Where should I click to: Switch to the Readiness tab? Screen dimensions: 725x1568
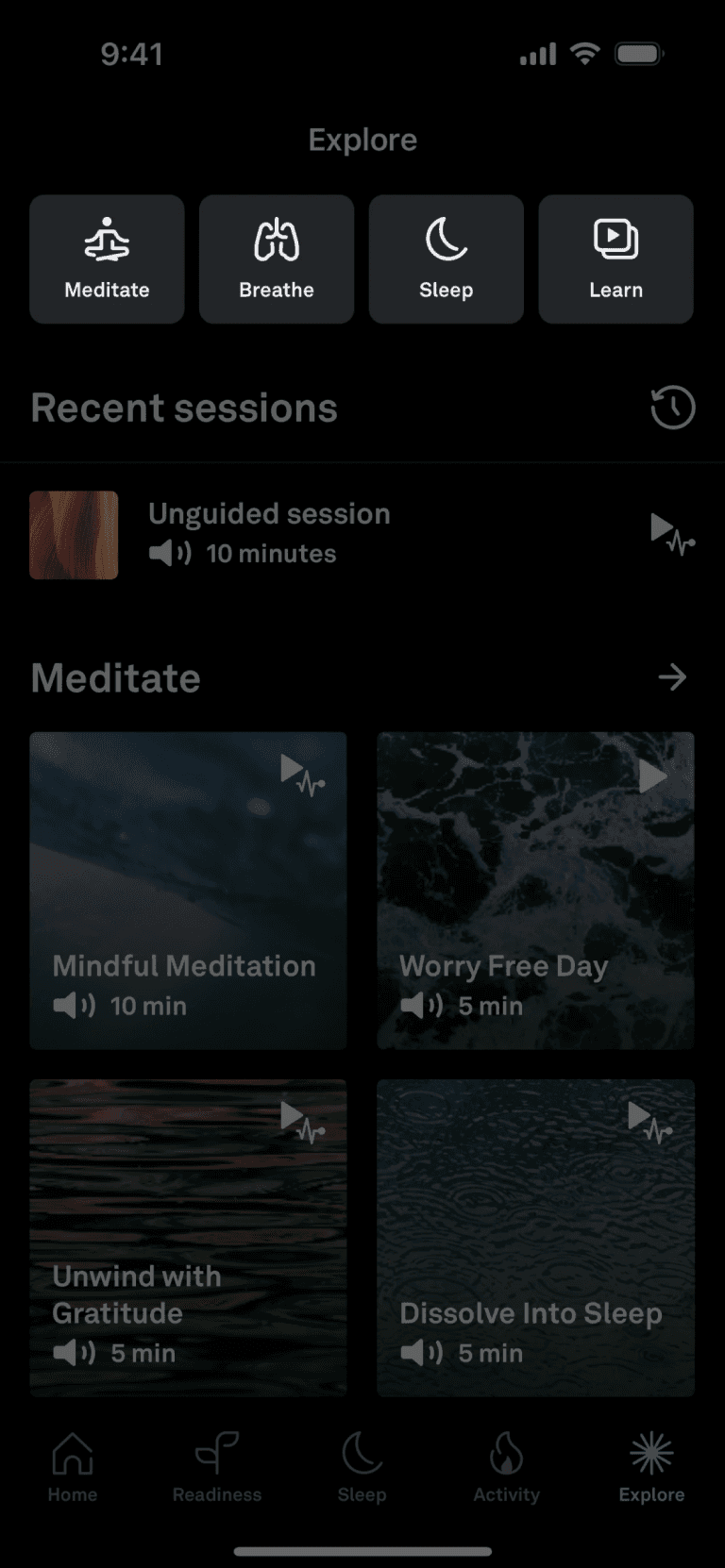click(x=217, y=1467)
